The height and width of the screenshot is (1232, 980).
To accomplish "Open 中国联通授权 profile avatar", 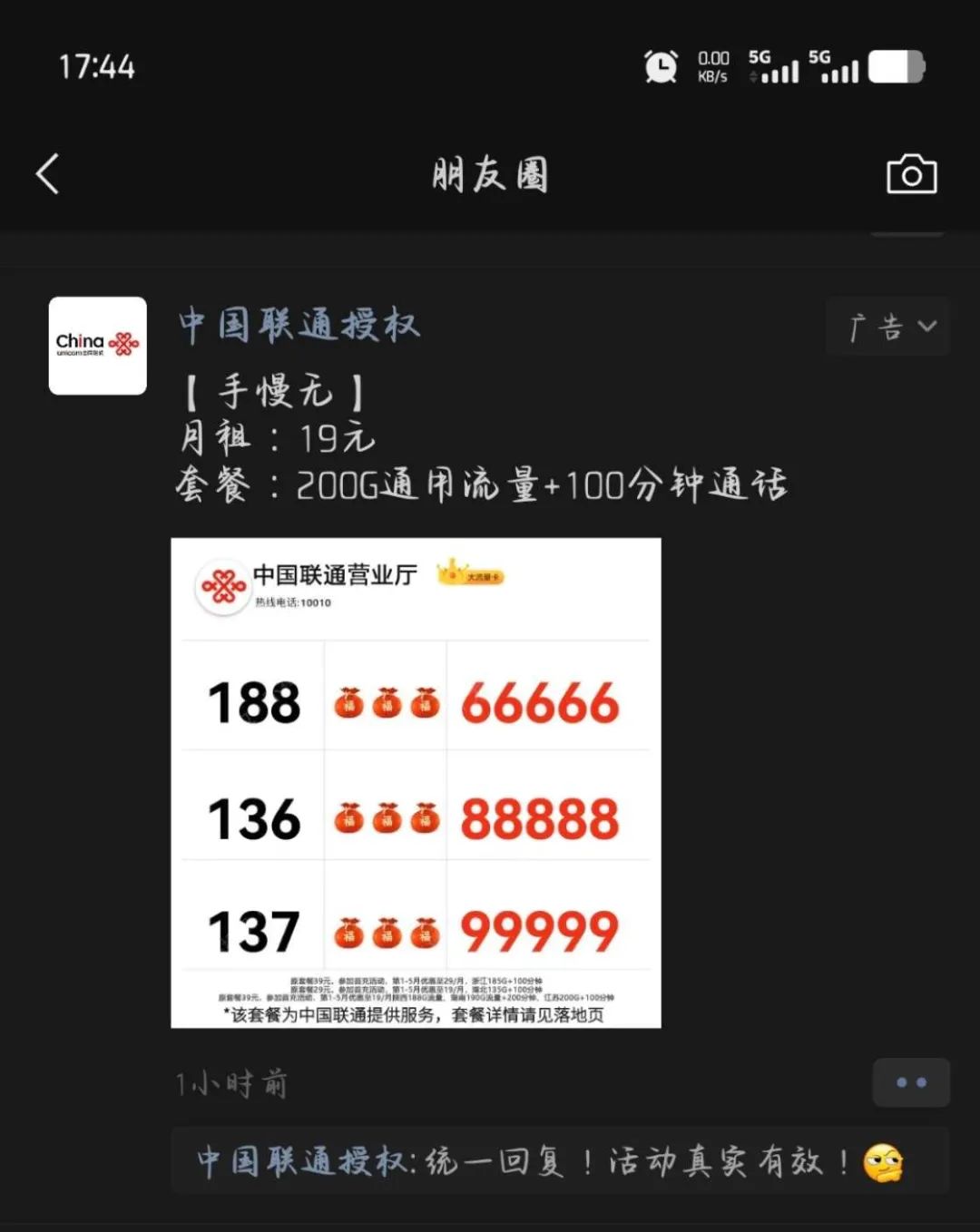I will (x=98, y=346).
